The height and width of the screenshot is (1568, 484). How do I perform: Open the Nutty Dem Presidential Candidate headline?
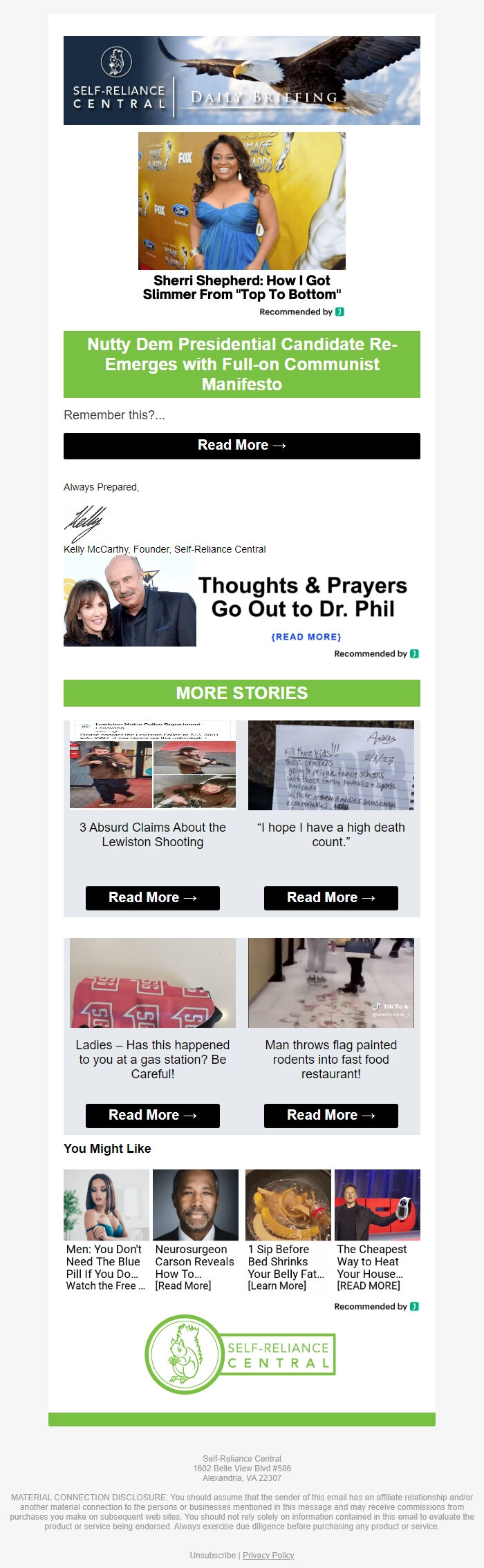point(241,364)
